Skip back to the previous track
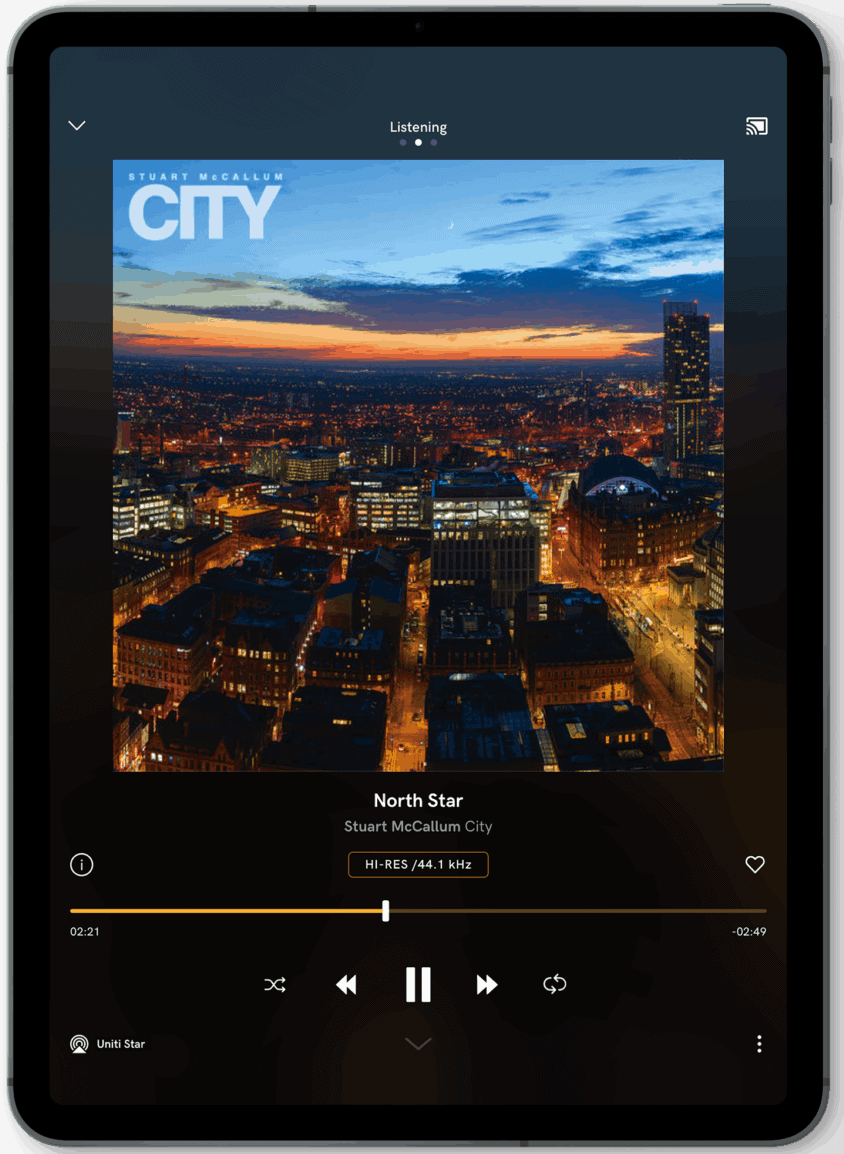 coord(346,985)
